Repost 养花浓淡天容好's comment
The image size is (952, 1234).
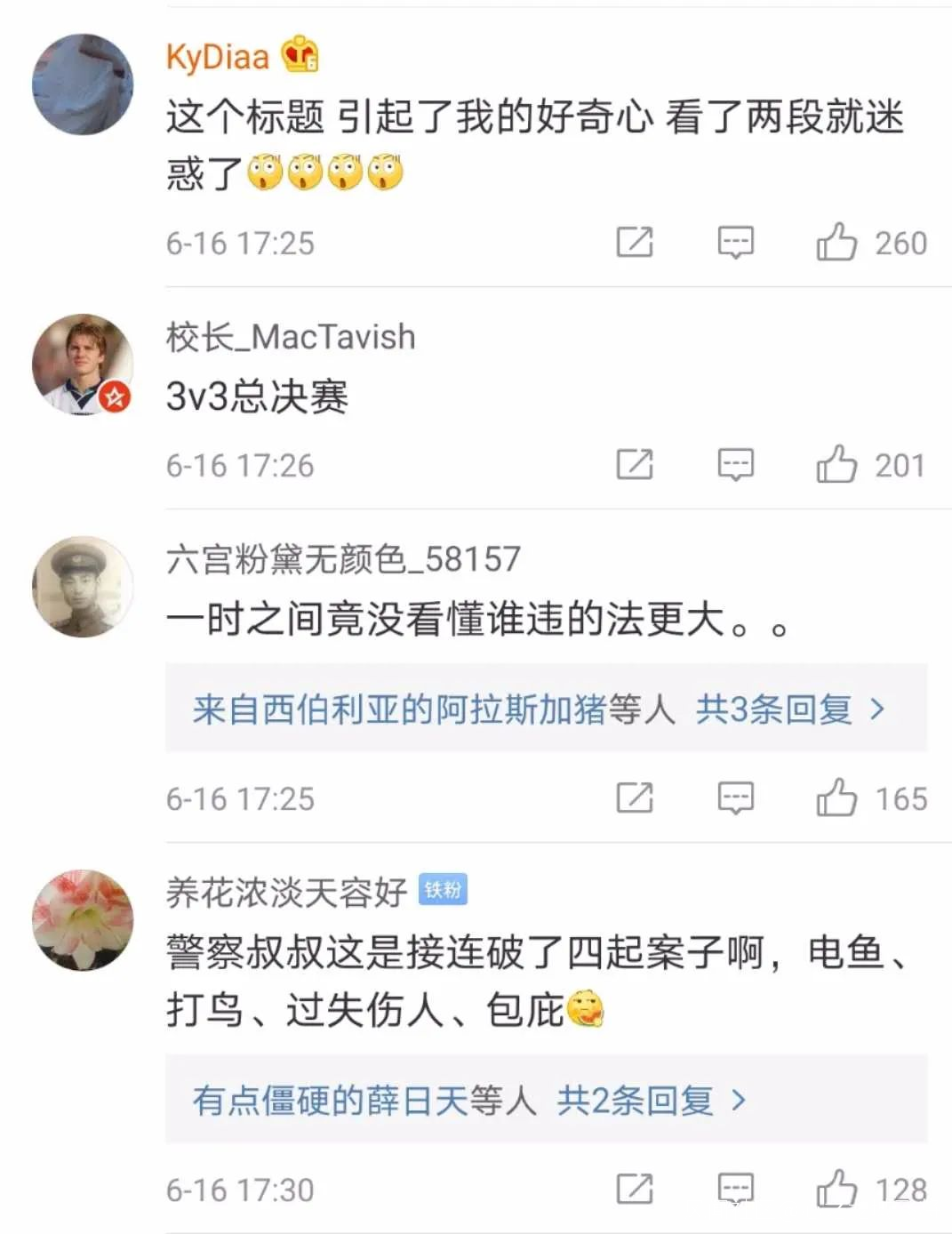pos(635,1189)
